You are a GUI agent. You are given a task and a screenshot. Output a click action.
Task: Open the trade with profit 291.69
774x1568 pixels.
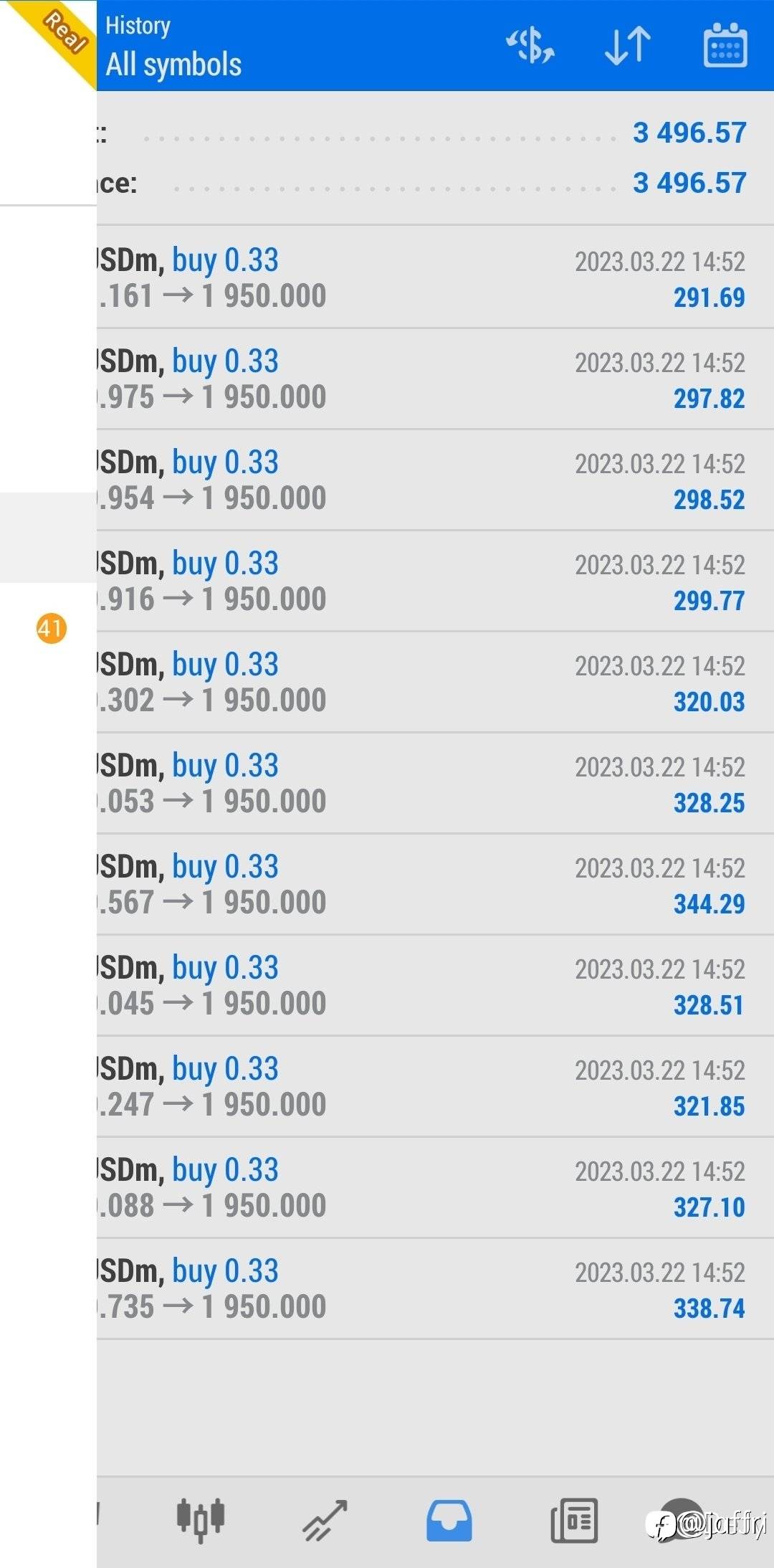(x=435, y=278)
